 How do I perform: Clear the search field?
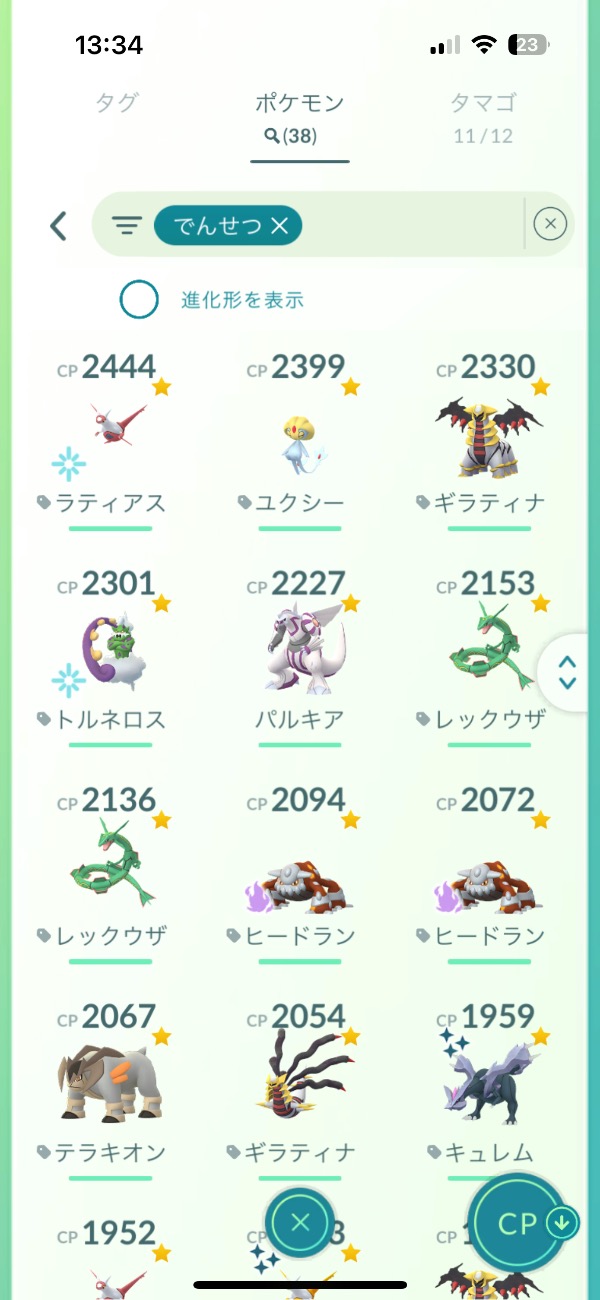pos(550,225)
